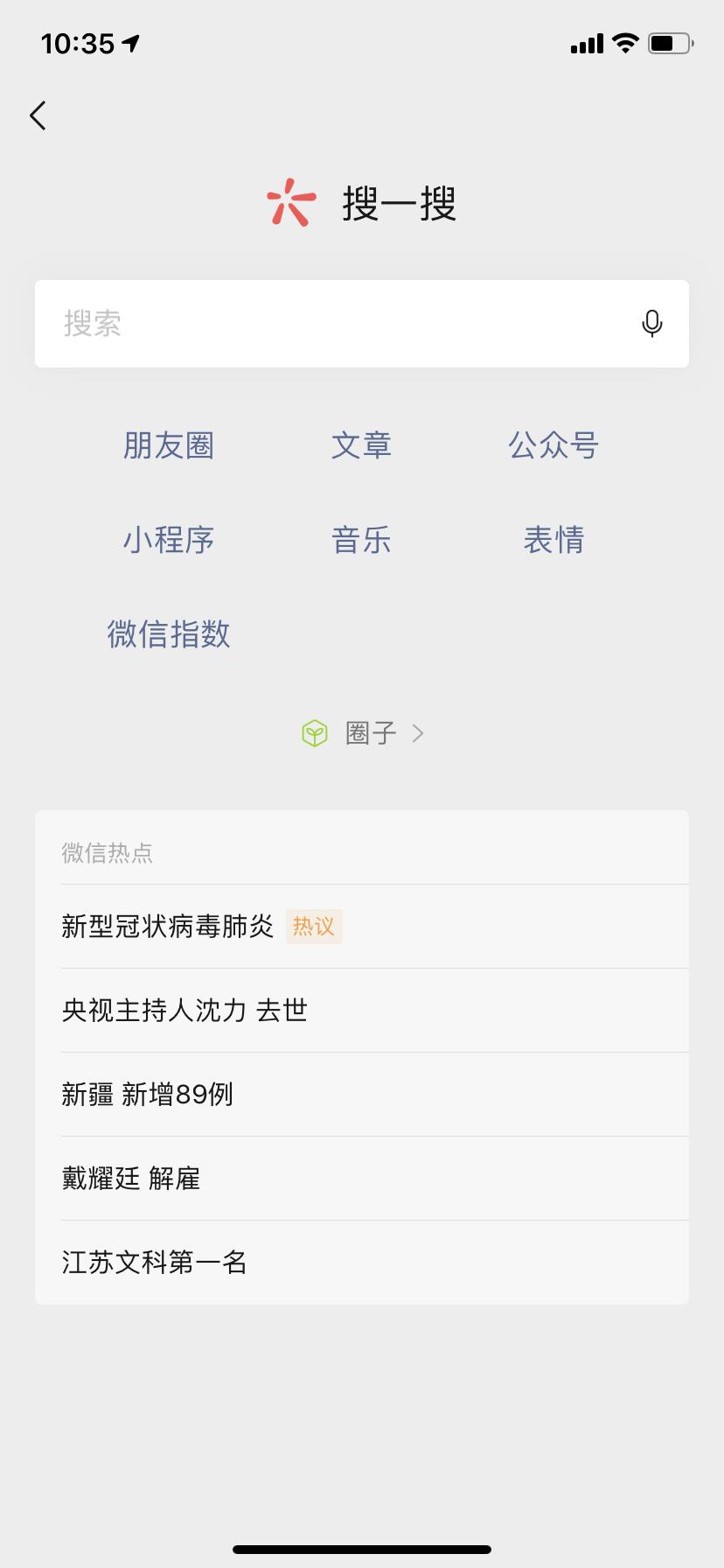Go back using the arrow icon

[38, 115]
